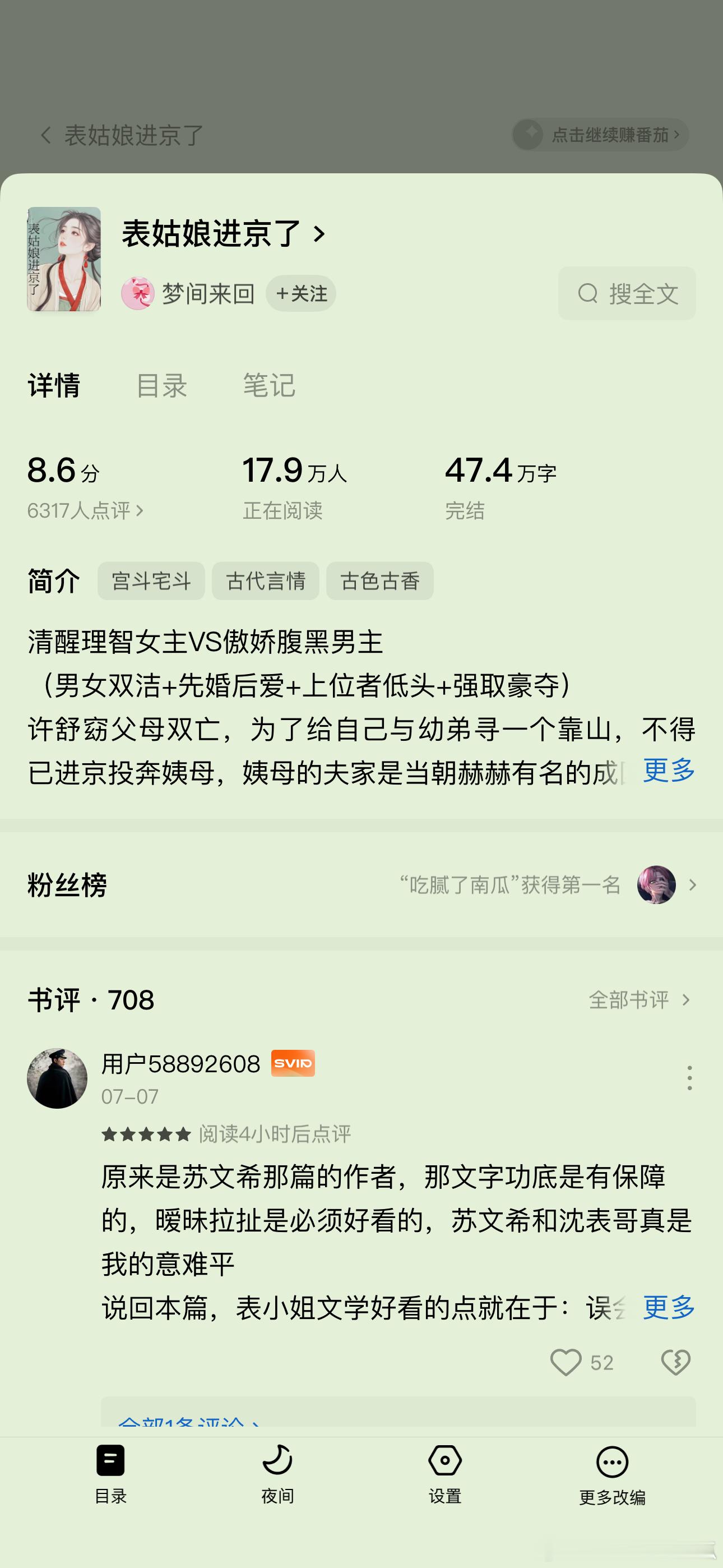Viewport: 723px width, 1568px height.
Task: Open 粉丝榜 ranking row
Action: click(361, 885)
